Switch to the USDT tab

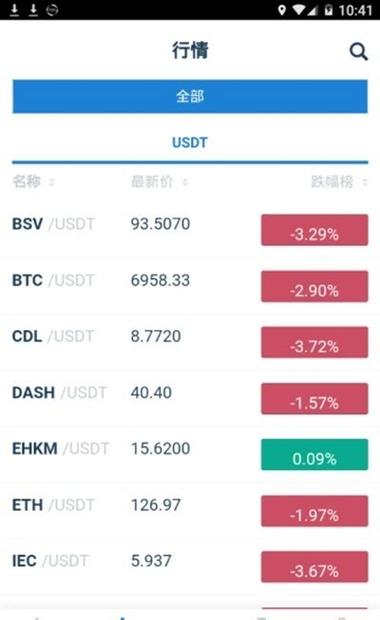(190, 143)
